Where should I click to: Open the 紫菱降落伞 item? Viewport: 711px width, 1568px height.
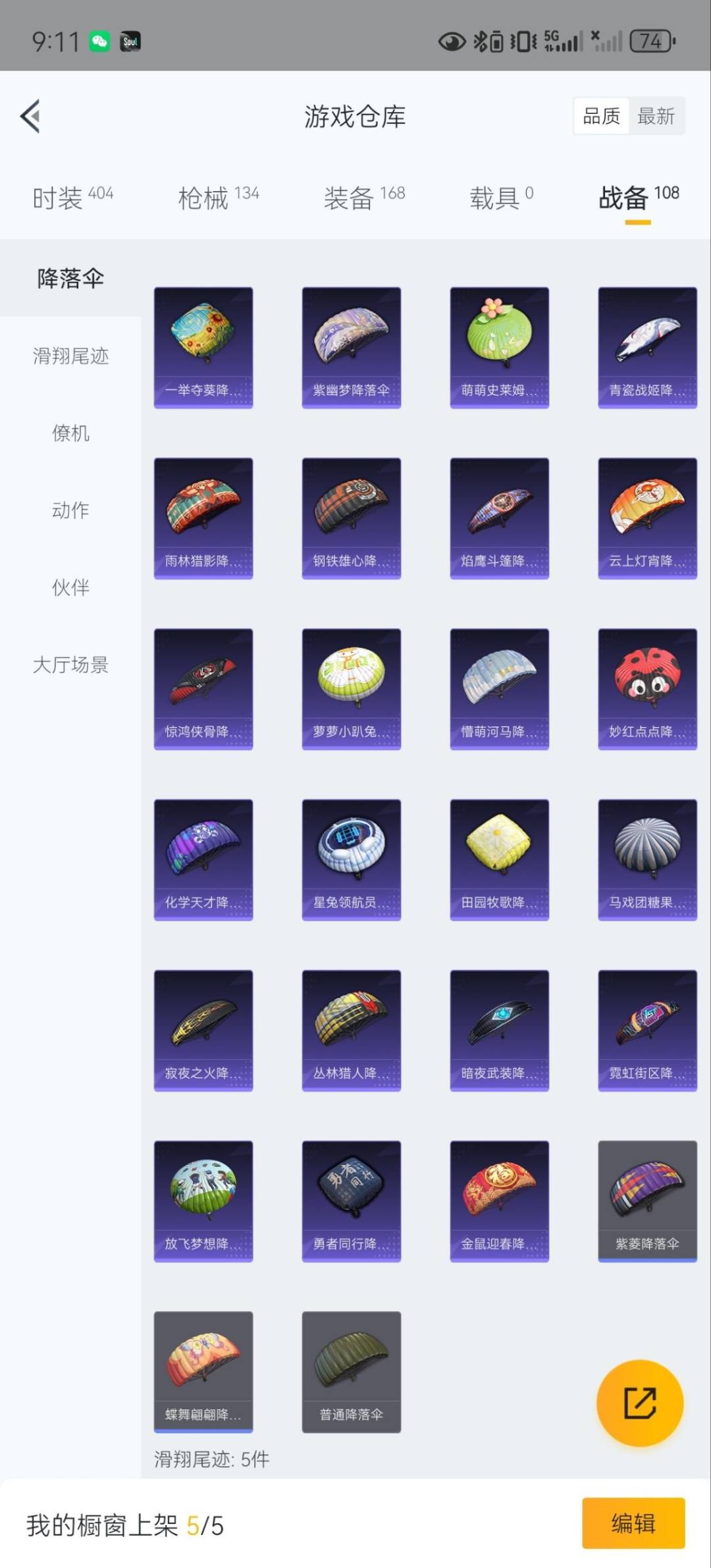647,1201
